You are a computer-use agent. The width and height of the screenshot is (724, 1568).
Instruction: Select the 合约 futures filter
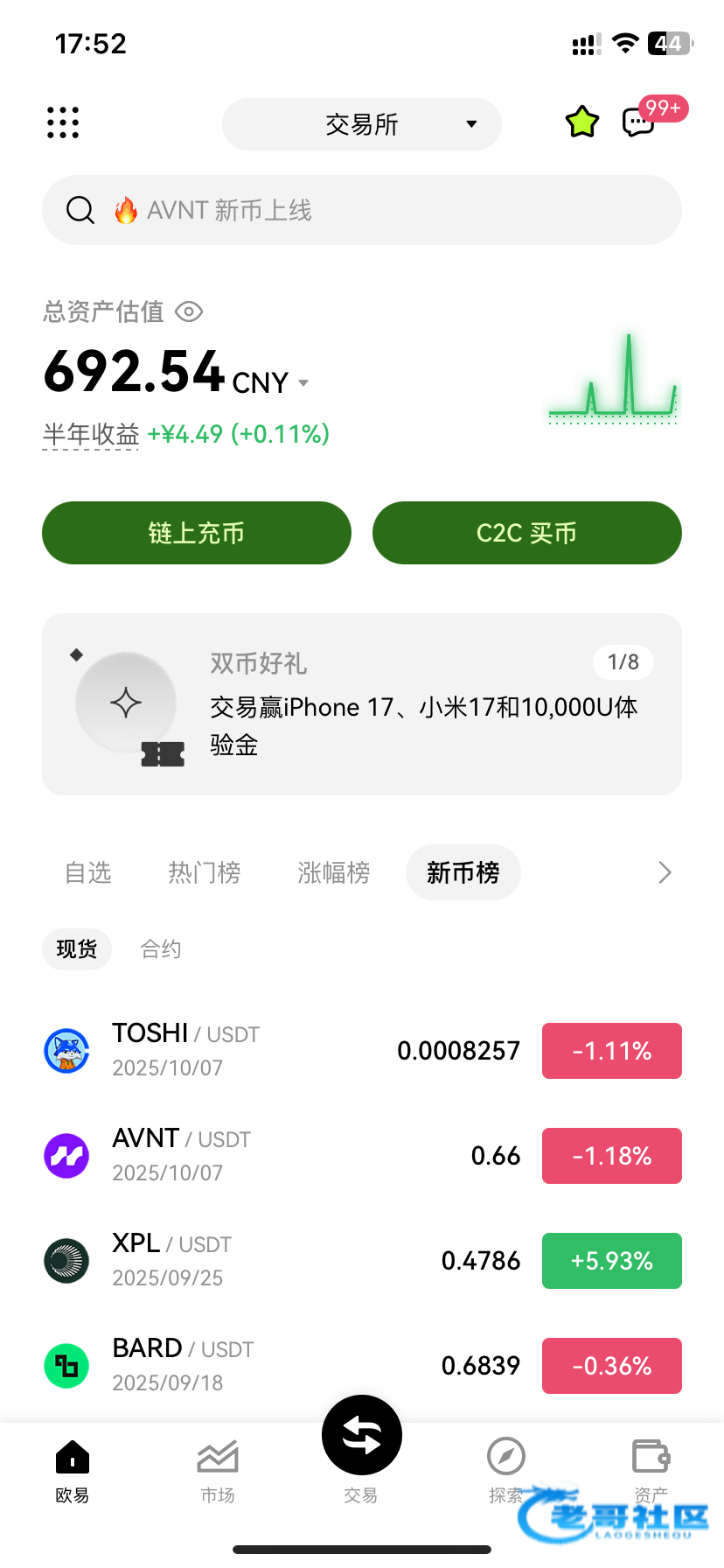(161, 949)
